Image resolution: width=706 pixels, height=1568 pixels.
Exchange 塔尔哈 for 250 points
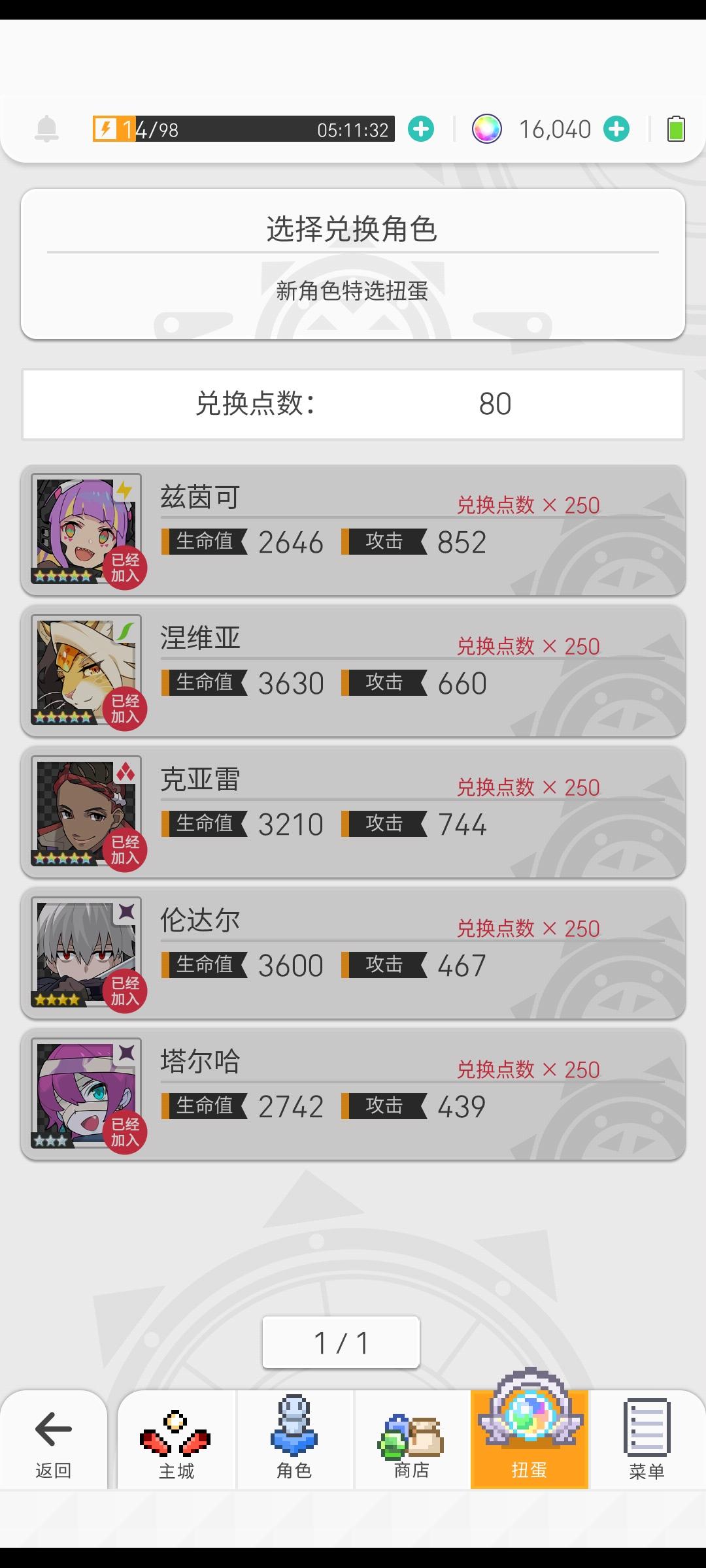tap(528, 1068)
